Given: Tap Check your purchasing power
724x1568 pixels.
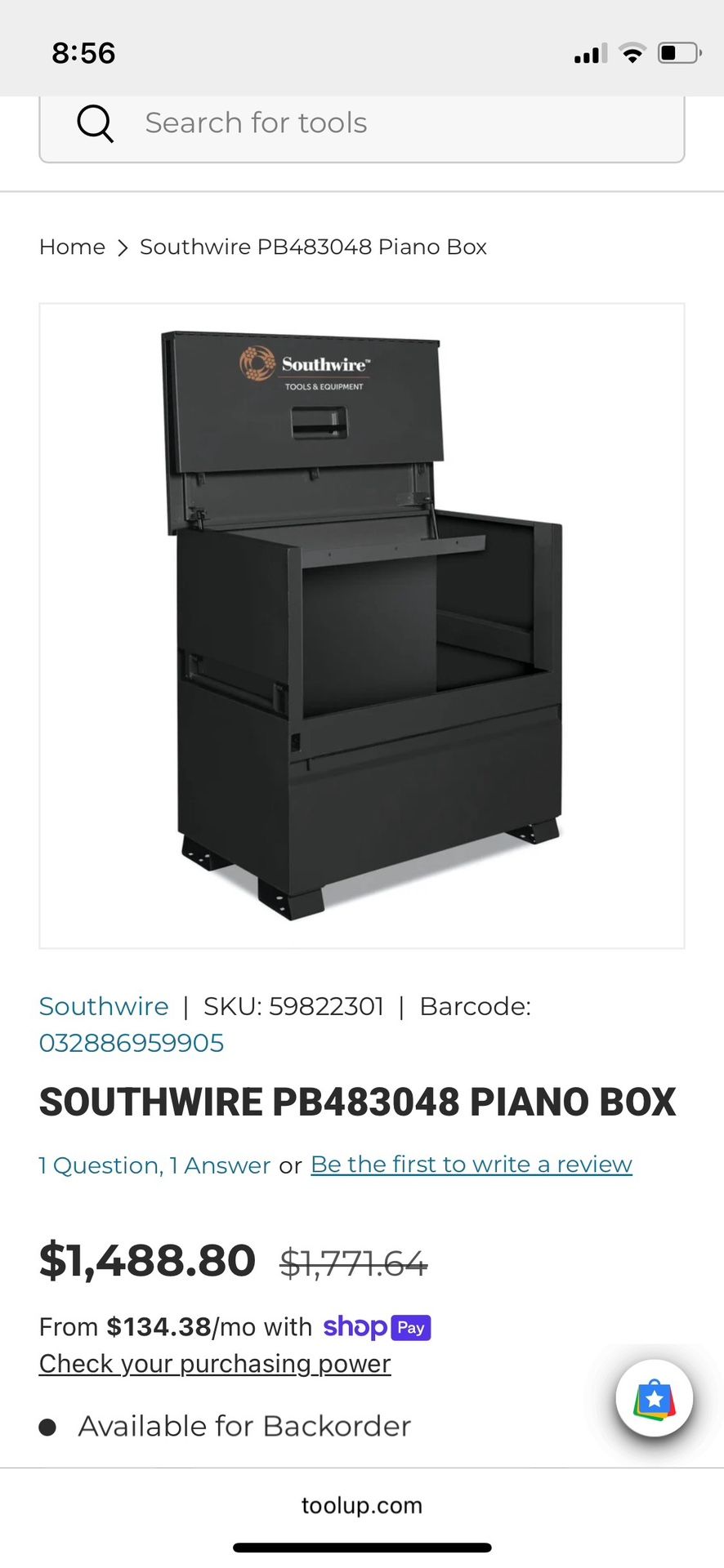Looking at the screenshot, I should tap(215, 1364).
